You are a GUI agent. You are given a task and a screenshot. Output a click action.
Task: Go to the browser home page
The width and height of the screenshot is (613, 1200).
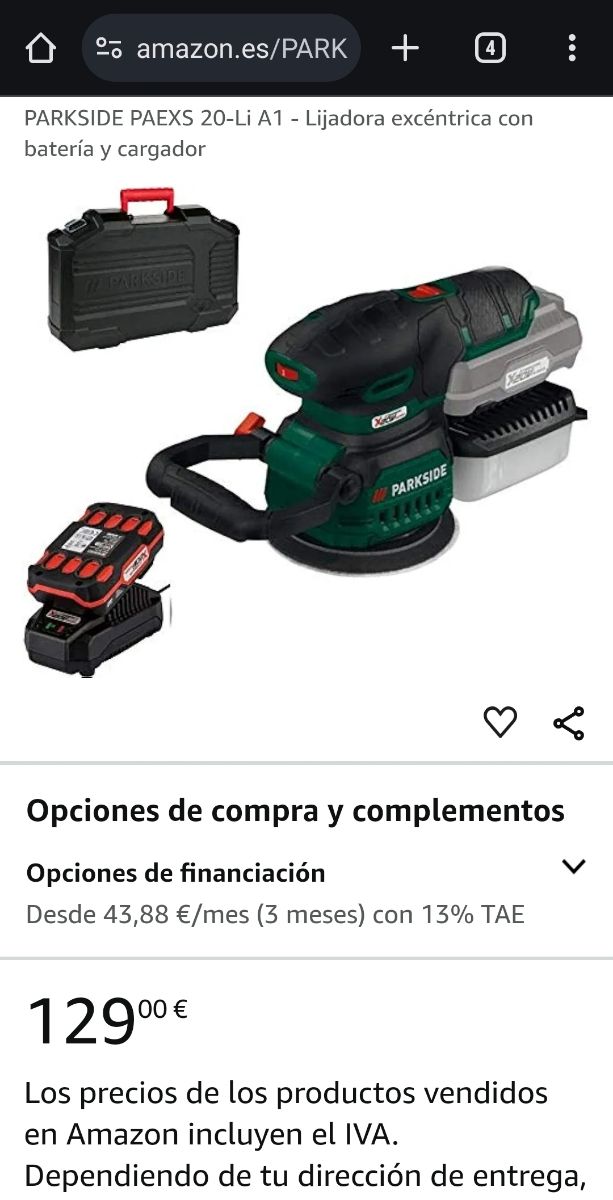[40, 48]
